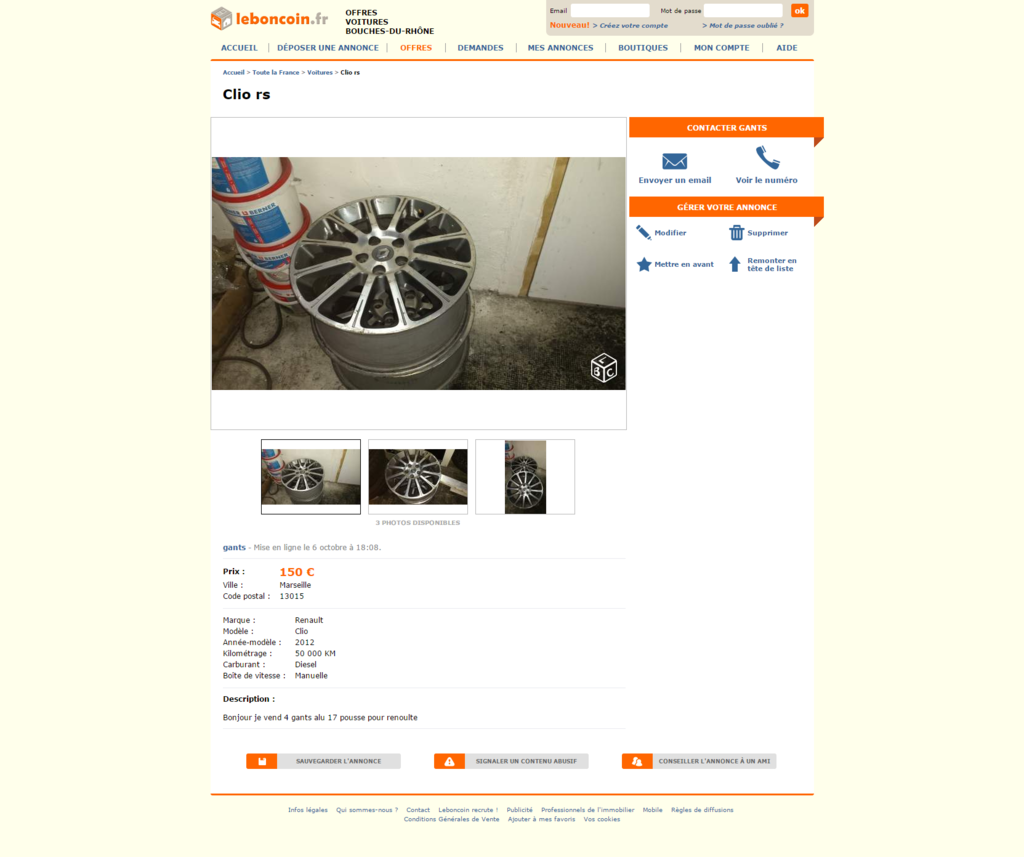The image size is (1024, 857).
Task: Go to the Accueil tab
Action: tap(239, 48)
